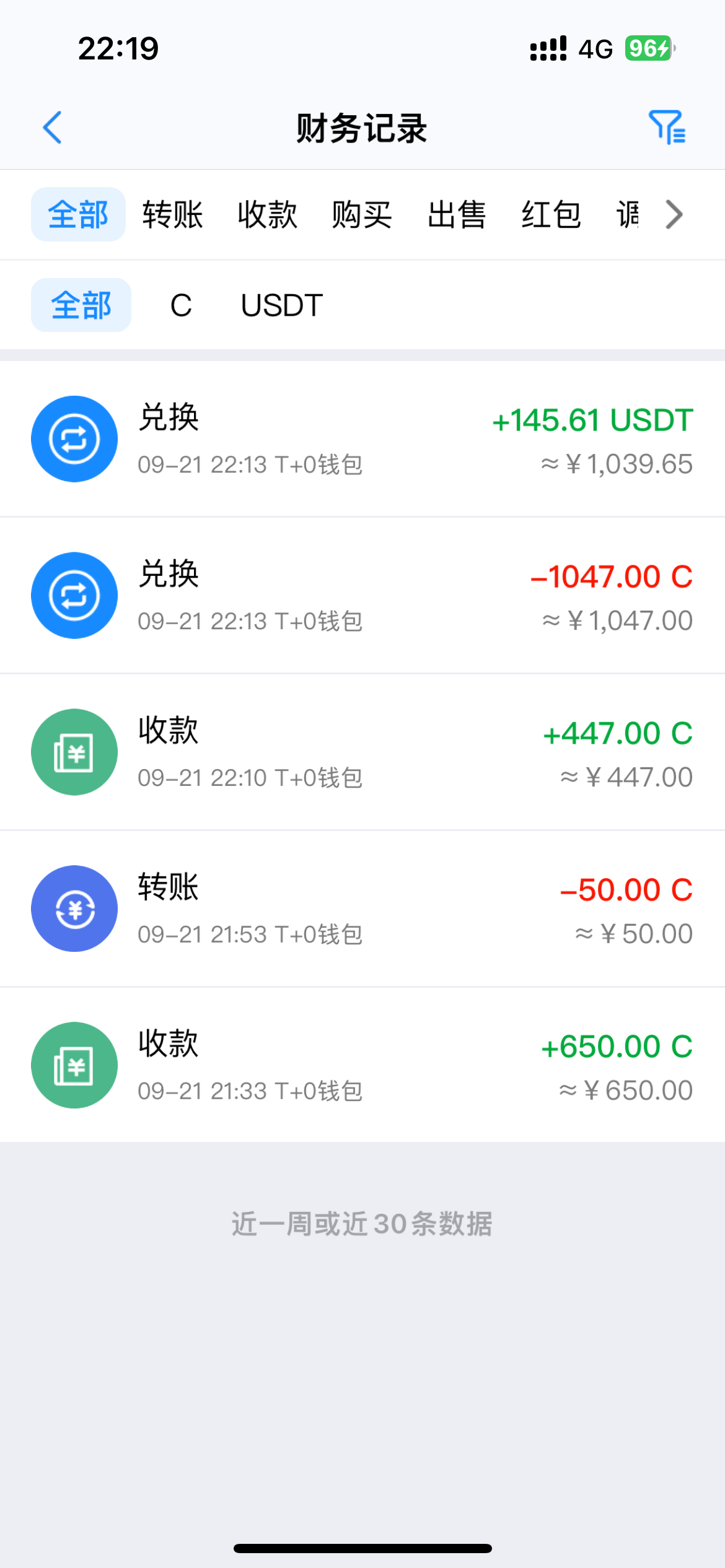Switch to the 转账 tab
The width and height of the screenshot is (725, 1568).
point(173,215)
